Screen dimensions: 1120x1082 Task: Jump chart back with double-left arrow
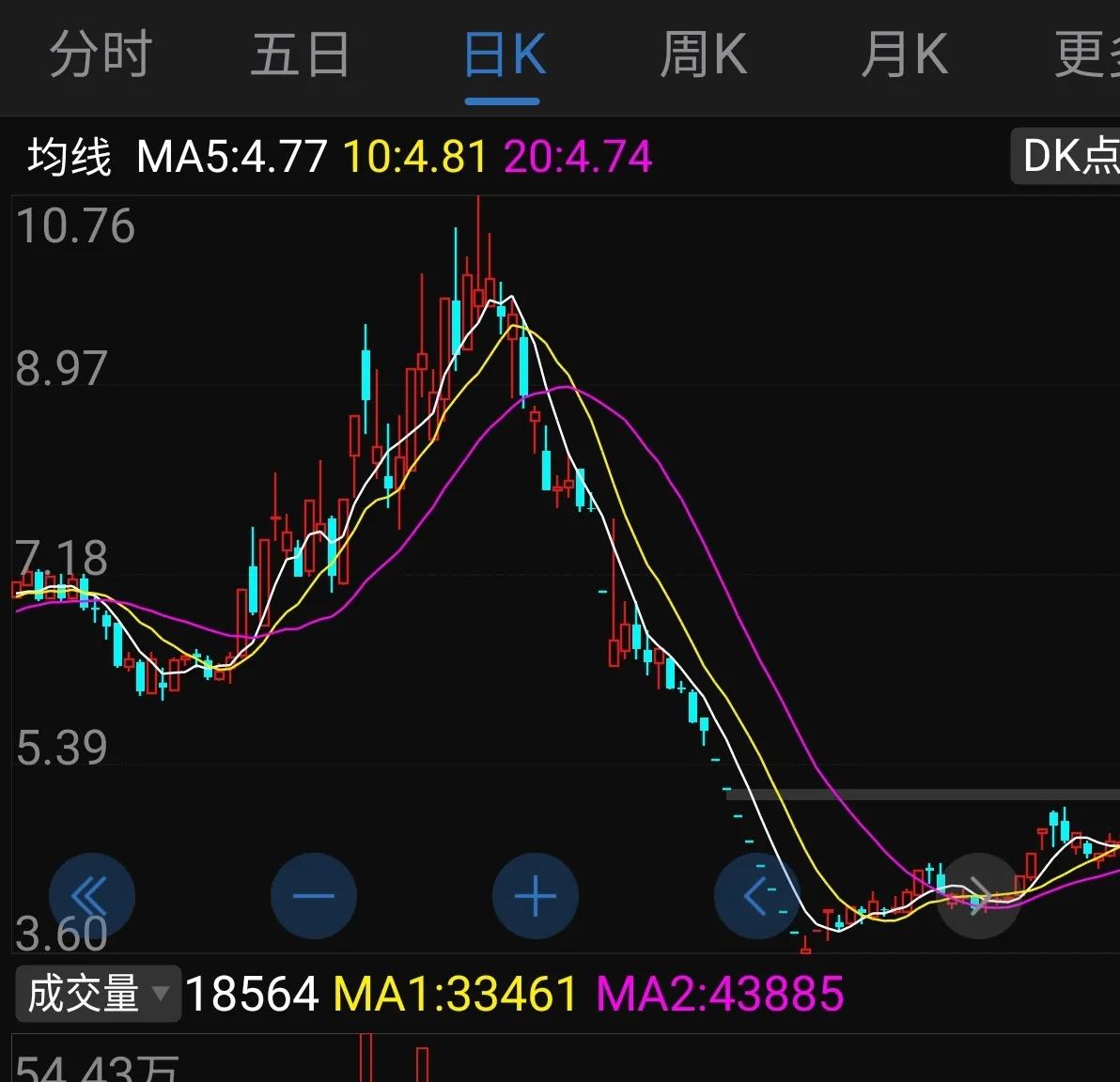(91, 896)
